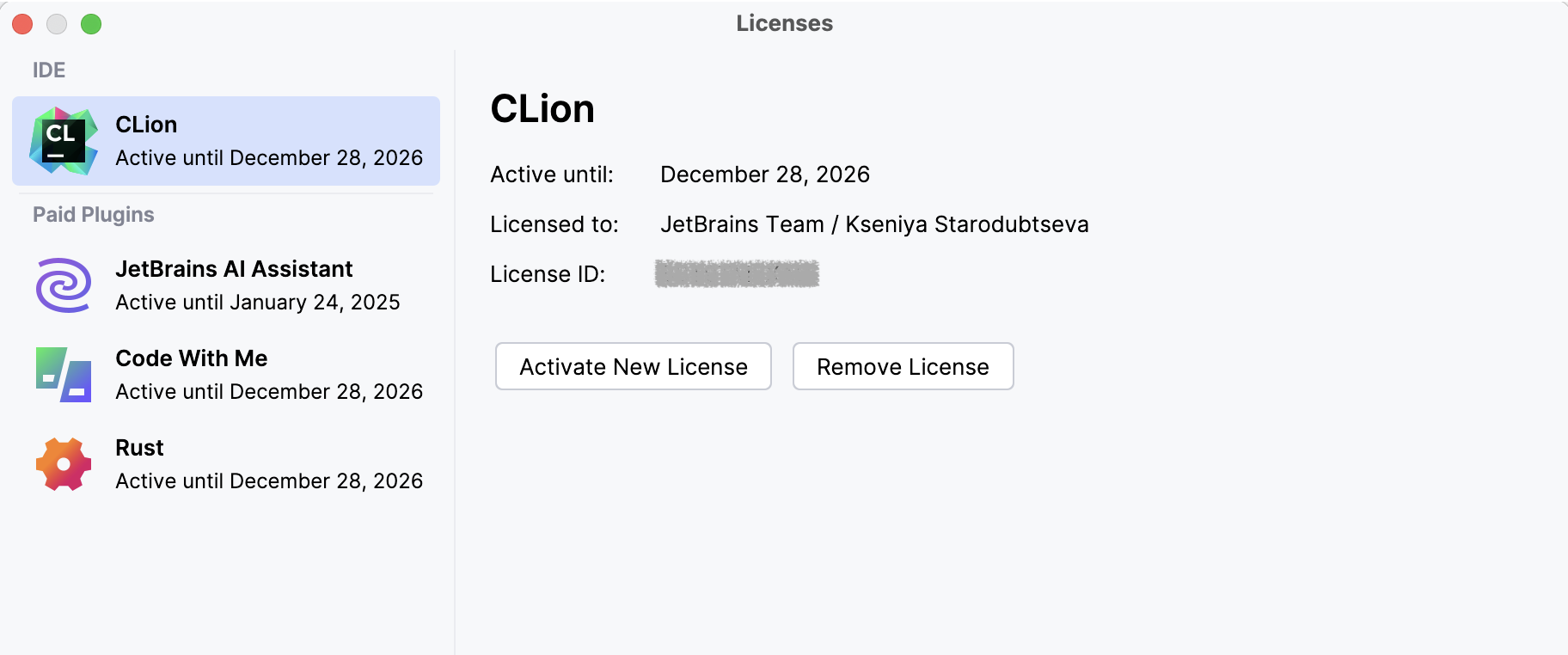1568x655 pixels.
Task: Select CLion in the IDE list
Action: point(225,141)
